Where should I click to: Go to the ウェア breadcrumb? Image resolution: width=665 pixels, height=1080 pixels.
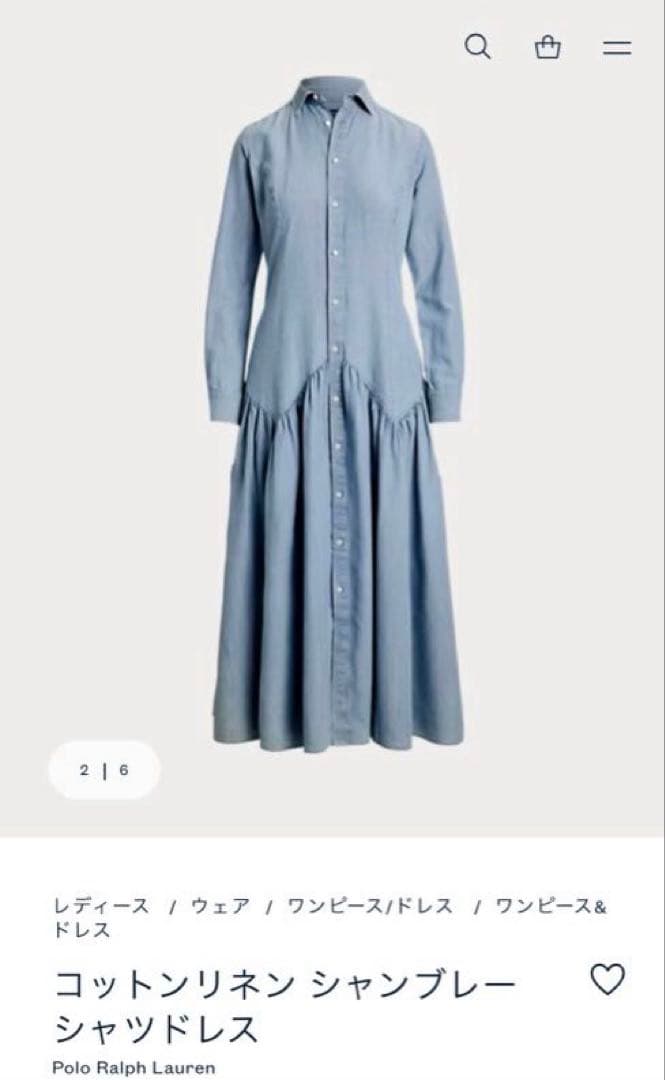coord(220,907)
